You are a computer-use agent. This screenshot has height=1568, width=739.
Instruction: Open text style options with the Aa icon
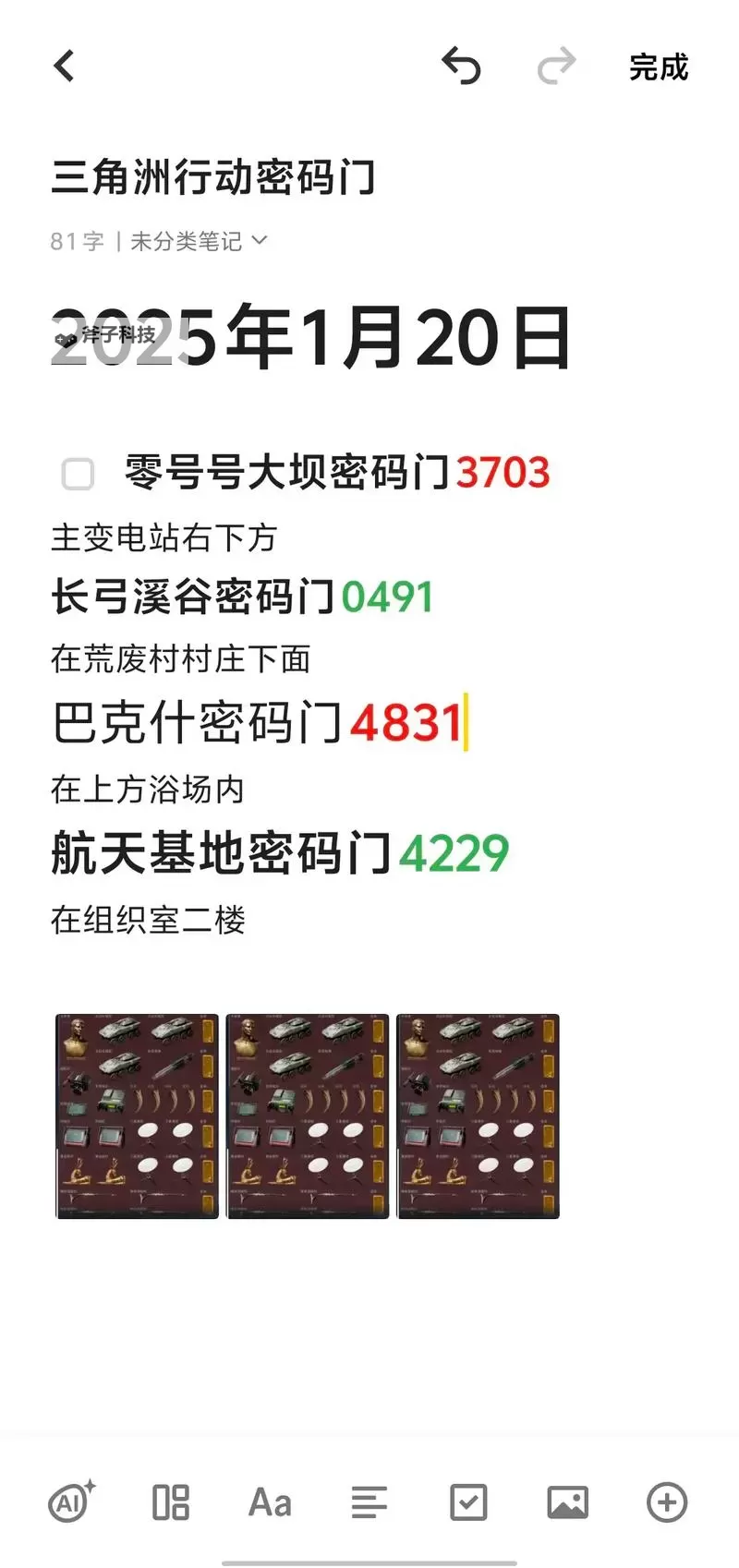[x=268, y=1502]
